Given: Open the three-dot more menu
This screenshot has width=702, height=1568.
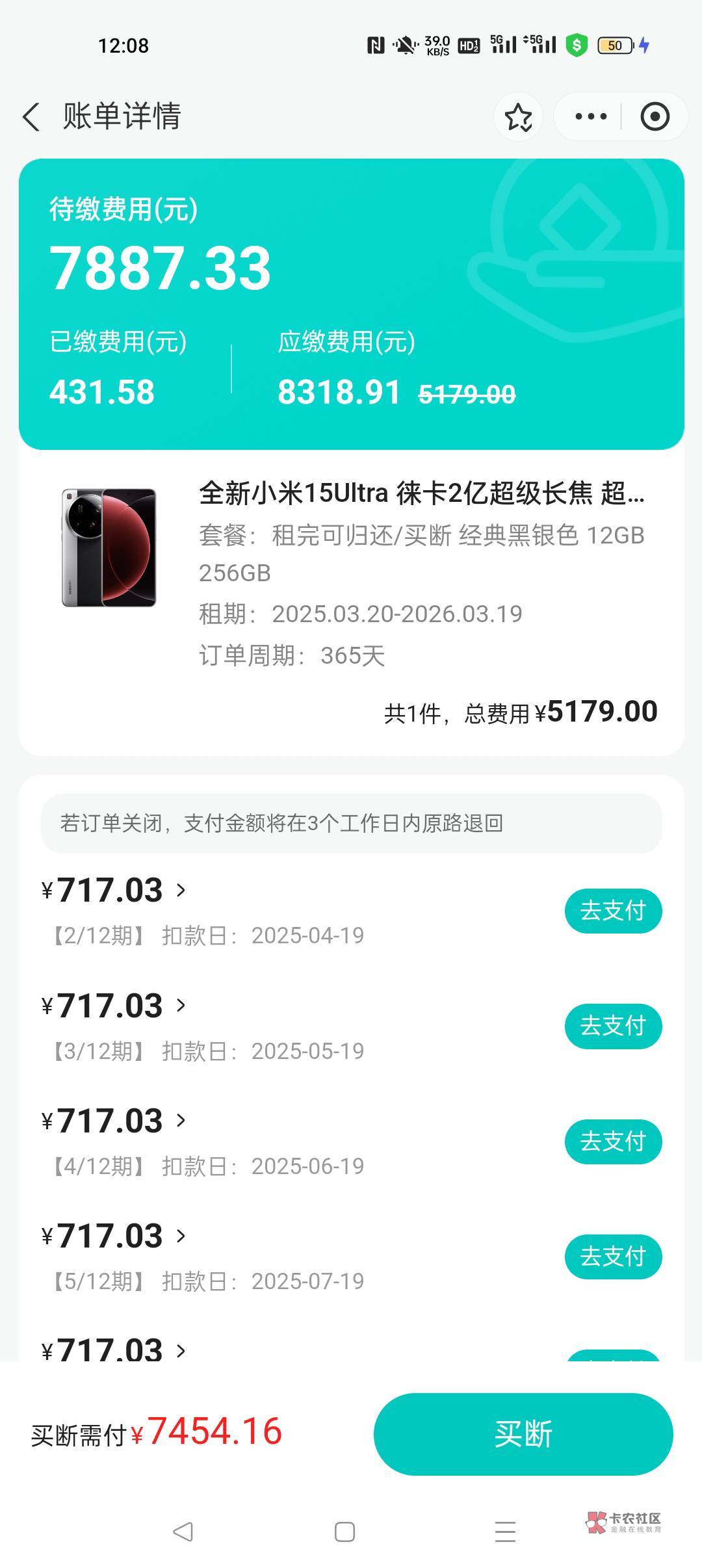Looking at the screenshot, I should tap(590, 117).
